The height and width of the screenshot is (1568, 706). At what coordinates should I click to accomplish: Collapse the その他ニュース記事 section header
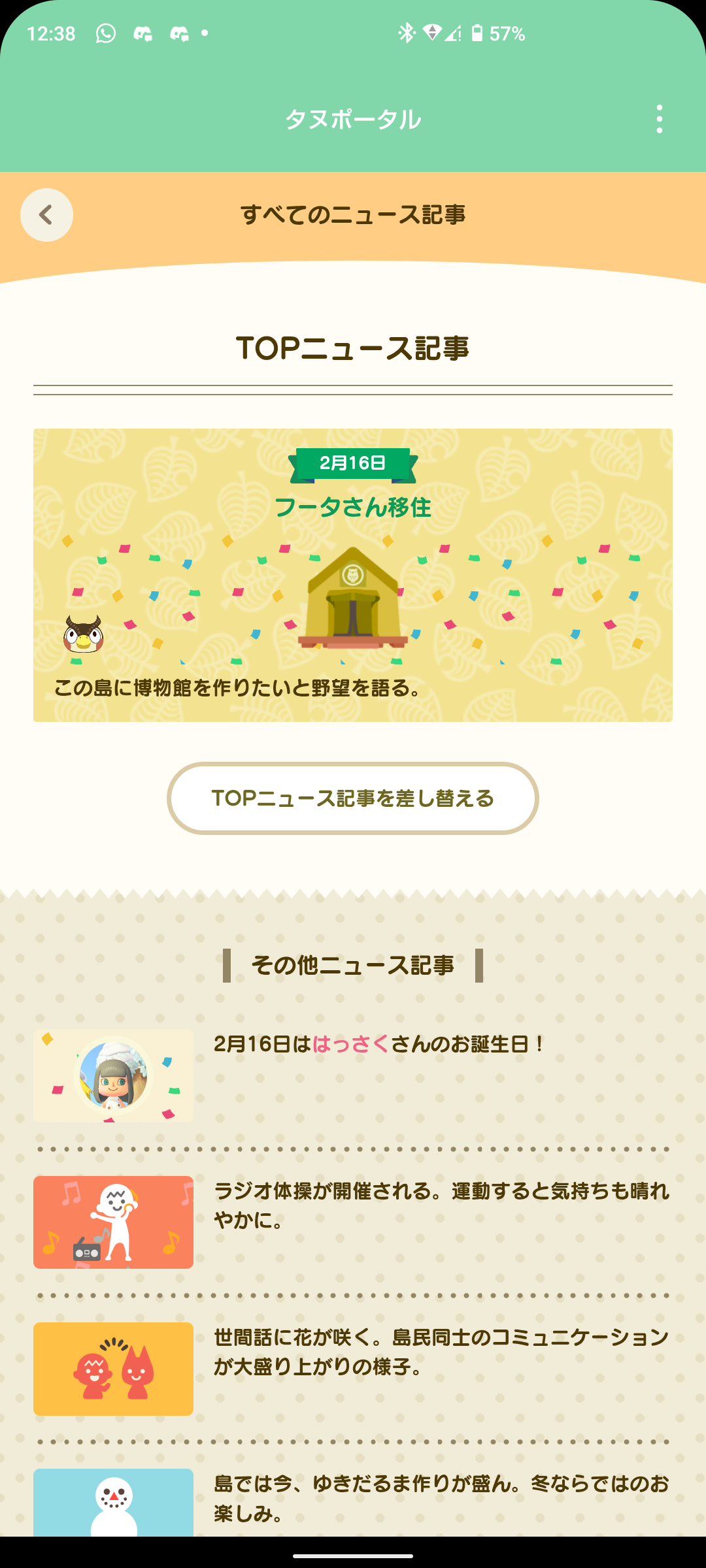(x=353, y=962)
